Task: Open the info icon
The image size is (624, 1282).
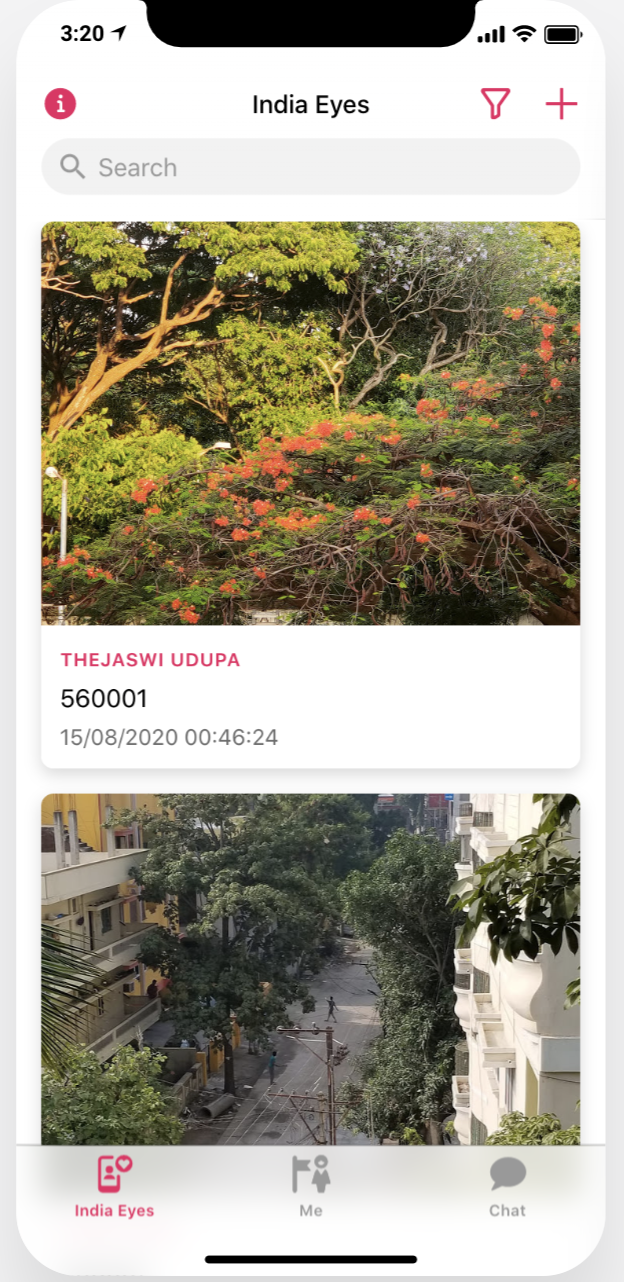Action: click(61, 103)
